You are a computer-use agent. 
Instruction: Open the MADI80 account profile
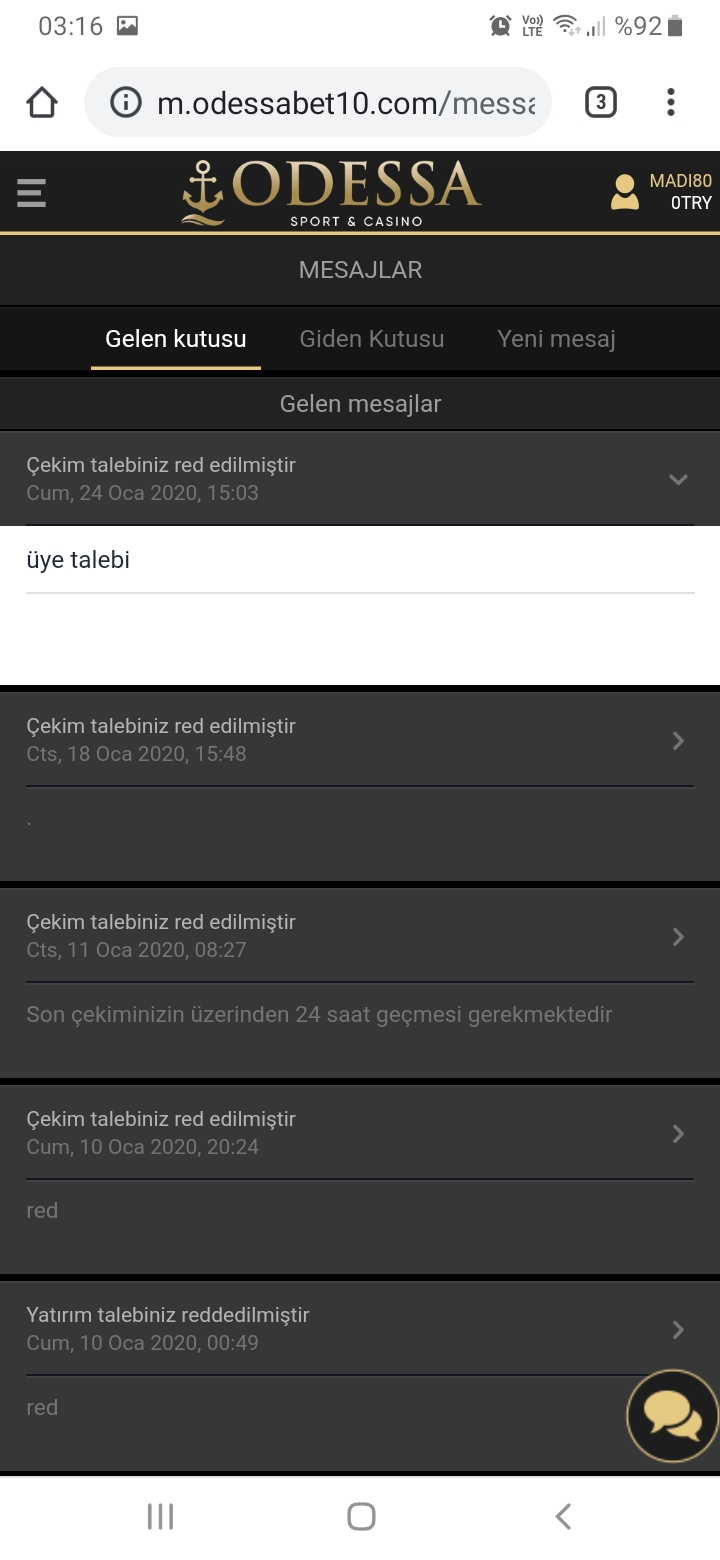(661, 192)
